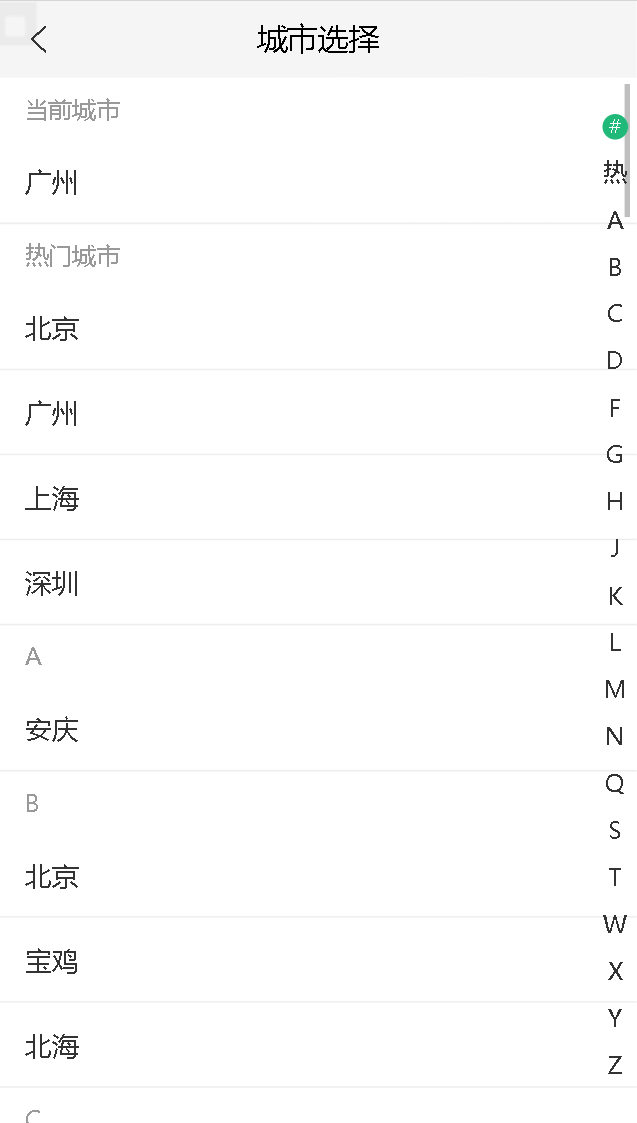Jump to letter C in index bar

615,313
